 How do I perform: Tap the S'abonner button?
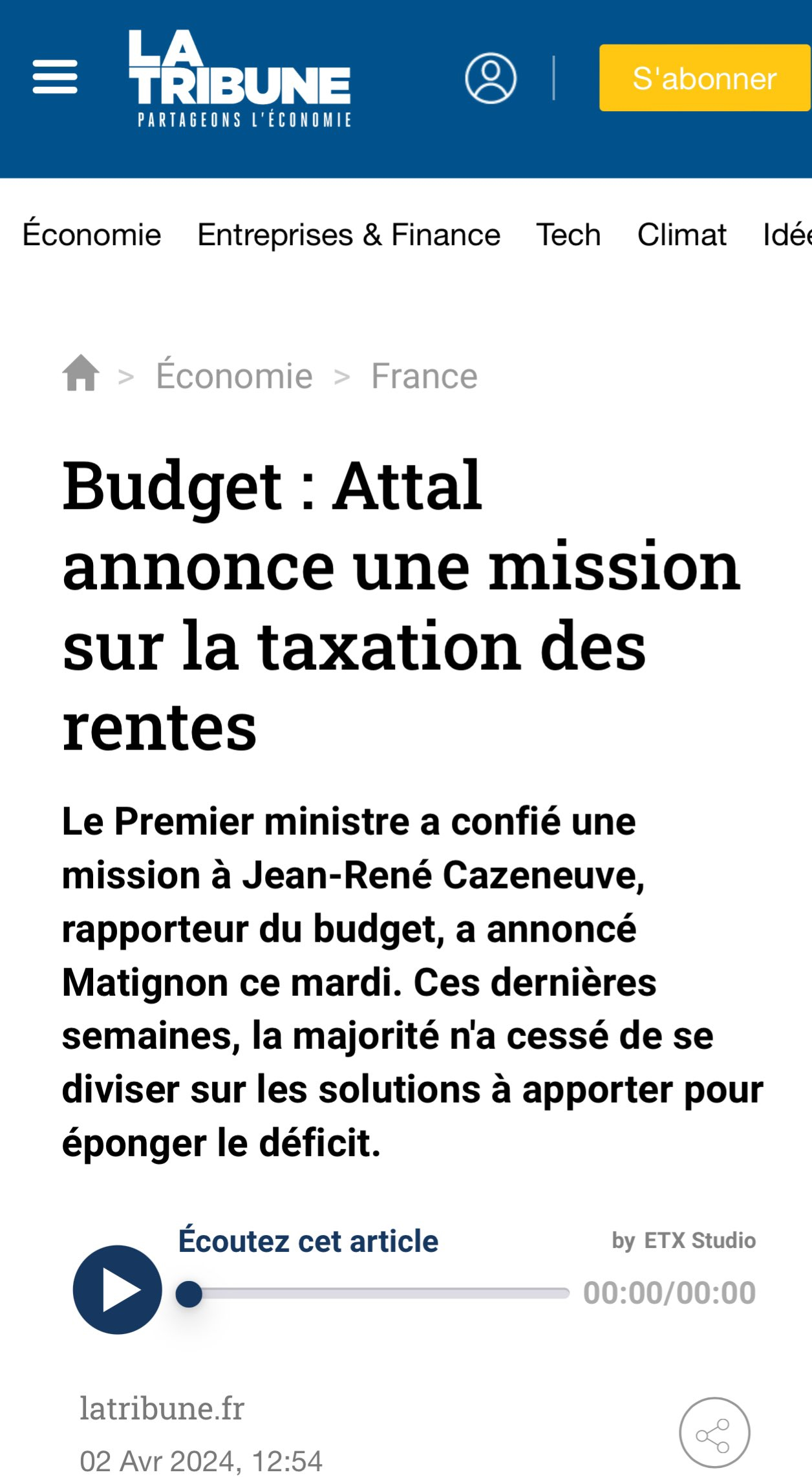pyautogui.click(x=704, y=78)
